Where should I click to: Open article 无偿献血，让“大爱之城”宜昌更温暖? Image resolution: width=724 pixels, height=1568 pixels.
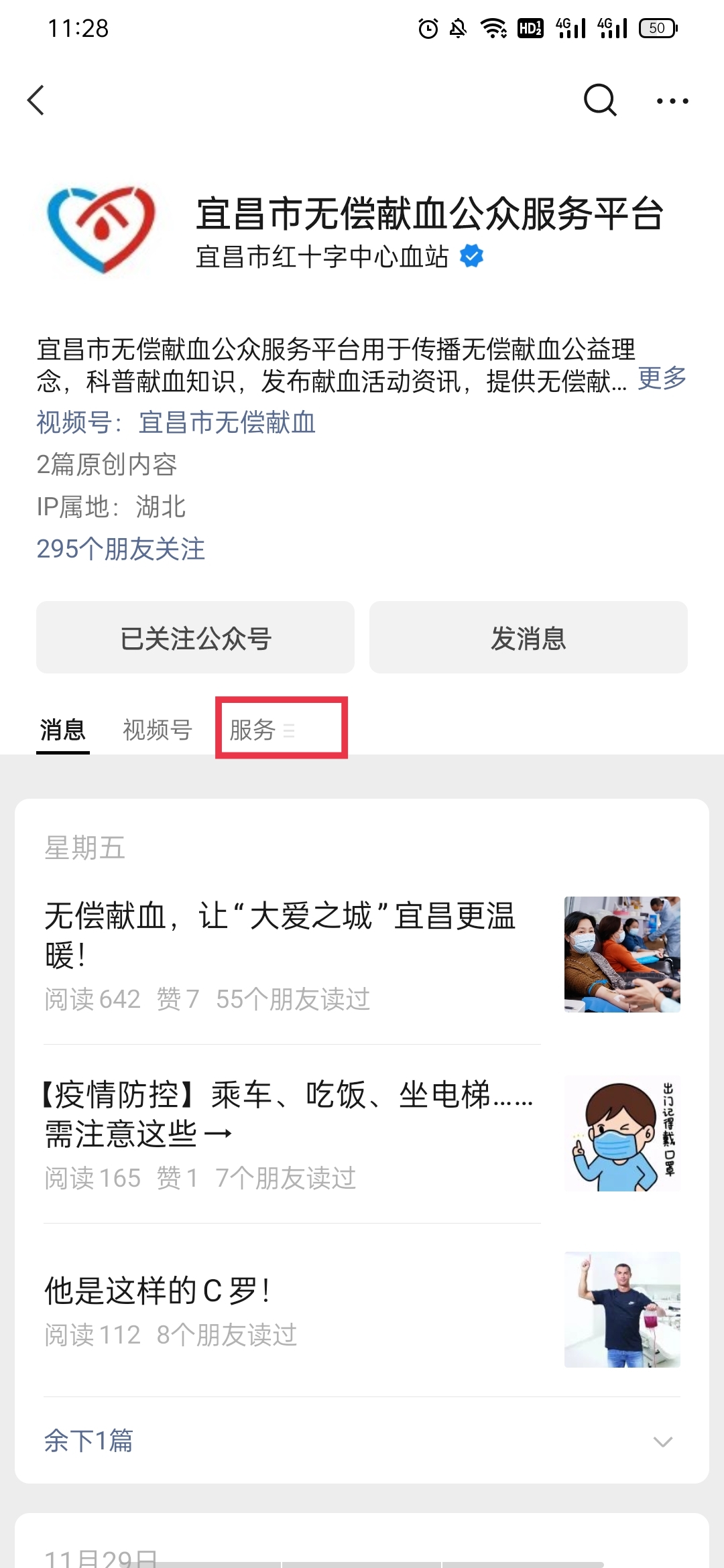pos(280,935)
